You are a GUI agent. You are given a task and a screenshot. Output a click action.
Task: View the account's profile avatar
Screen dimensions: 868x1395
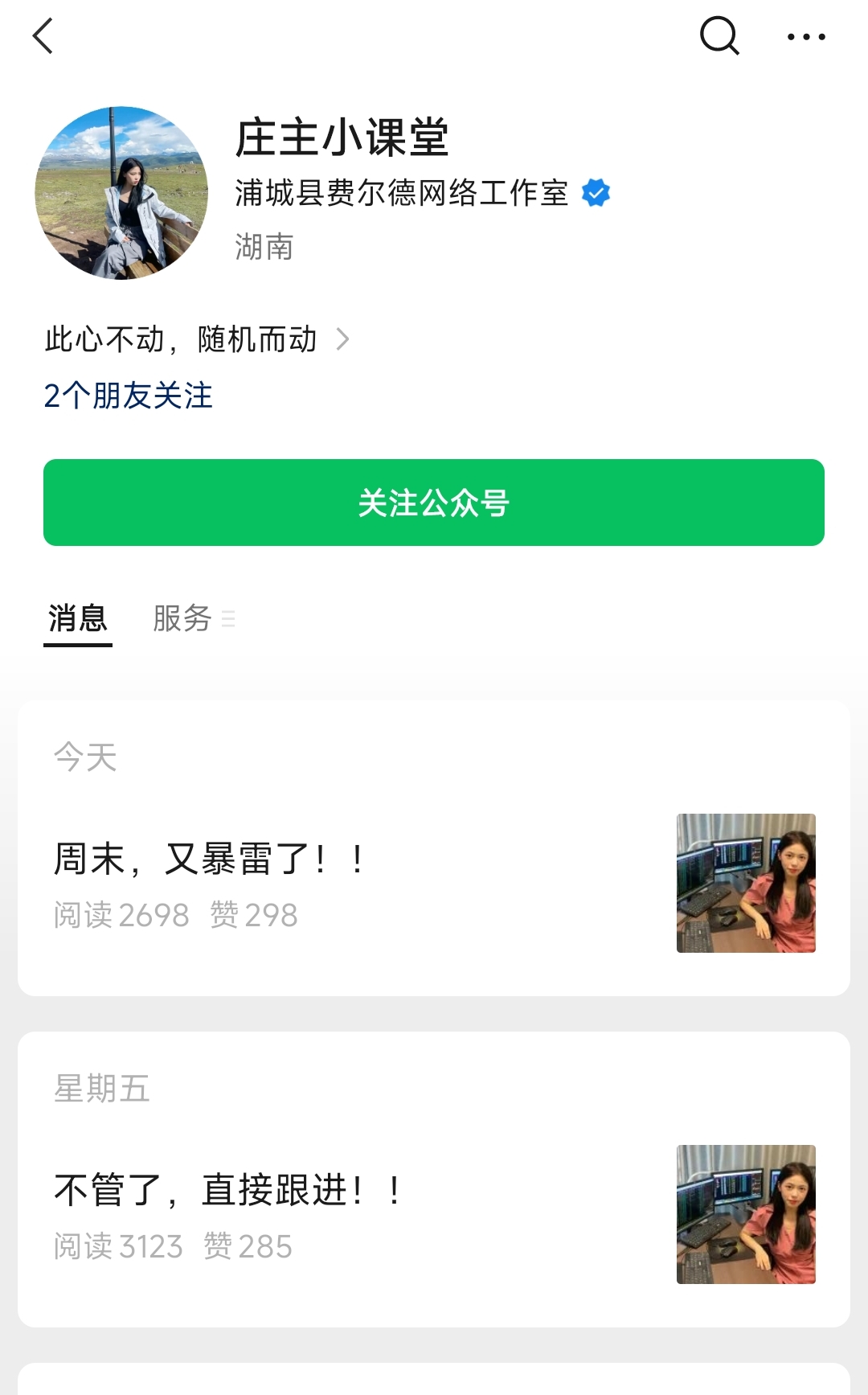[121, 193]
